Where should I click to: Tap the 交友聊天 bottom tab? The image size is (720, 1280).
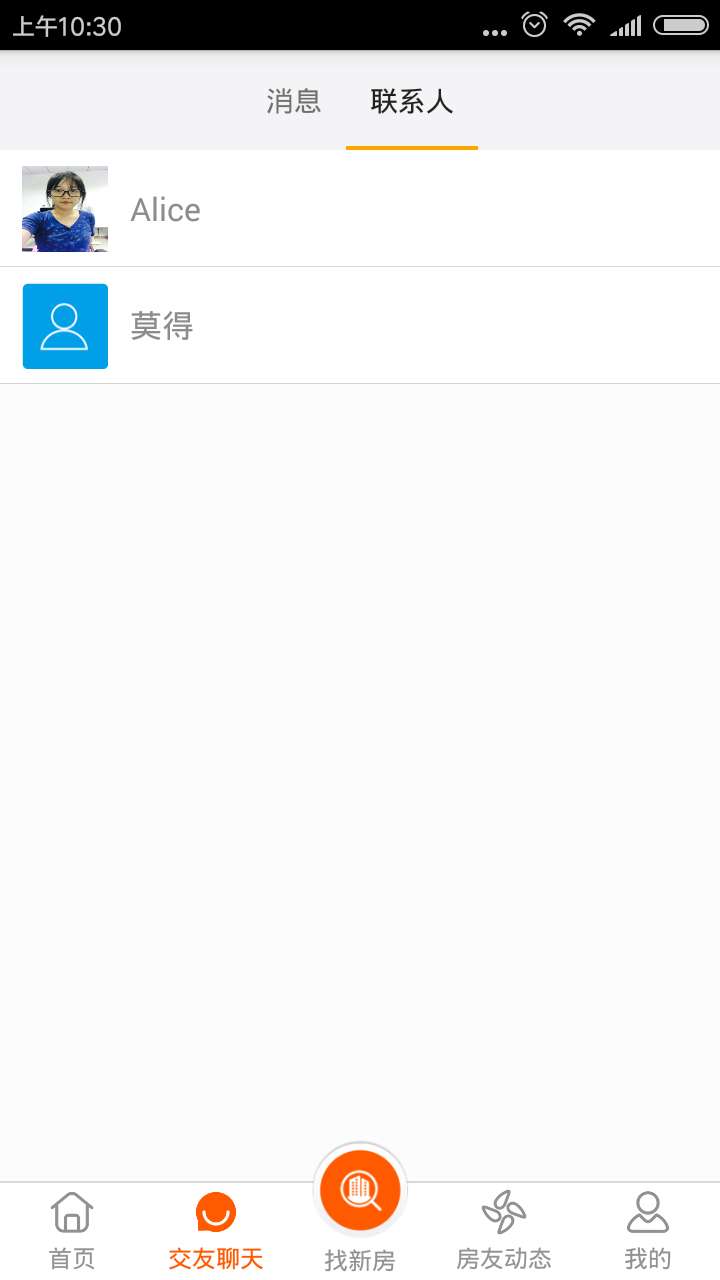pyautogui.click(x=216, y=1230)
